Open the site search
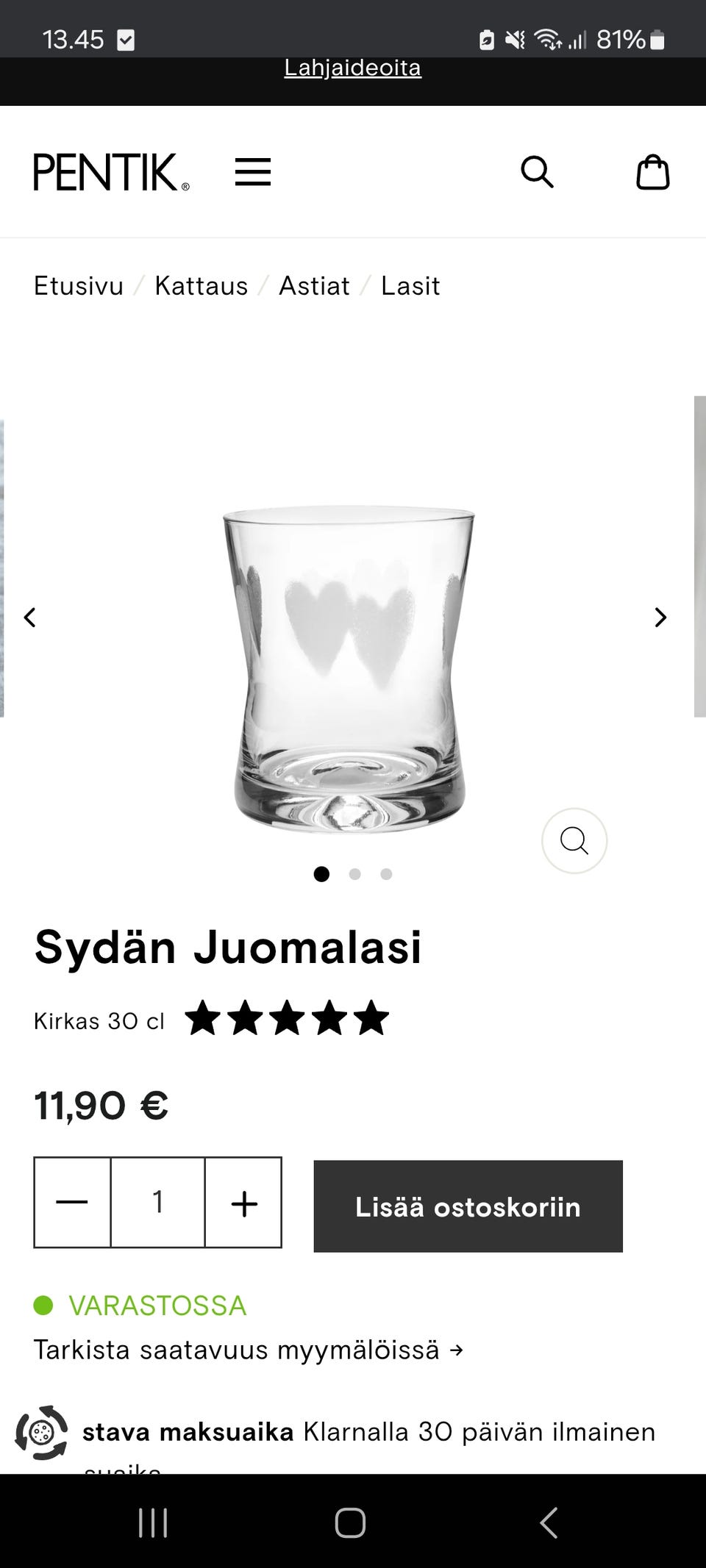This screenshot has height=1568, width=706. (x=538, y=172)
